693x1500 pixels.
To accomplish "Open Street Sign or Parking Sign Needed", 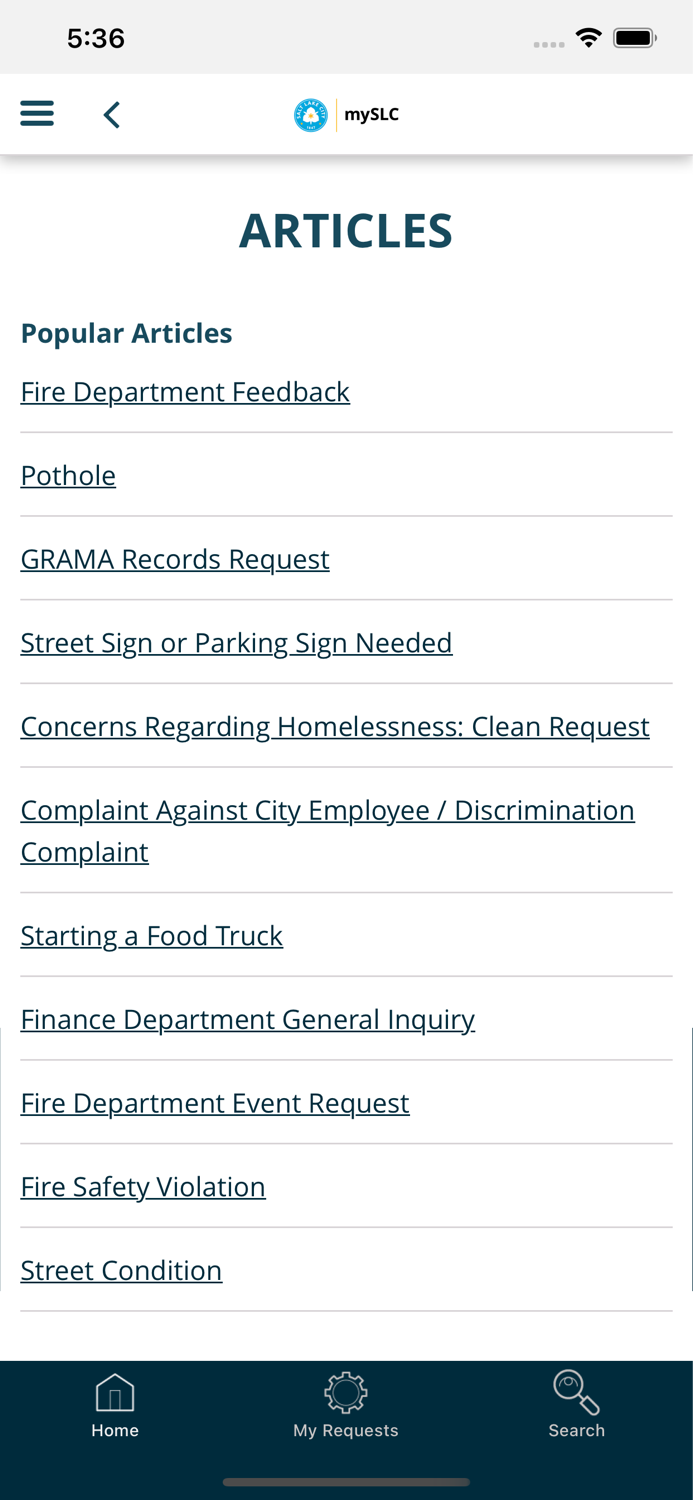I will click(236, 643).
